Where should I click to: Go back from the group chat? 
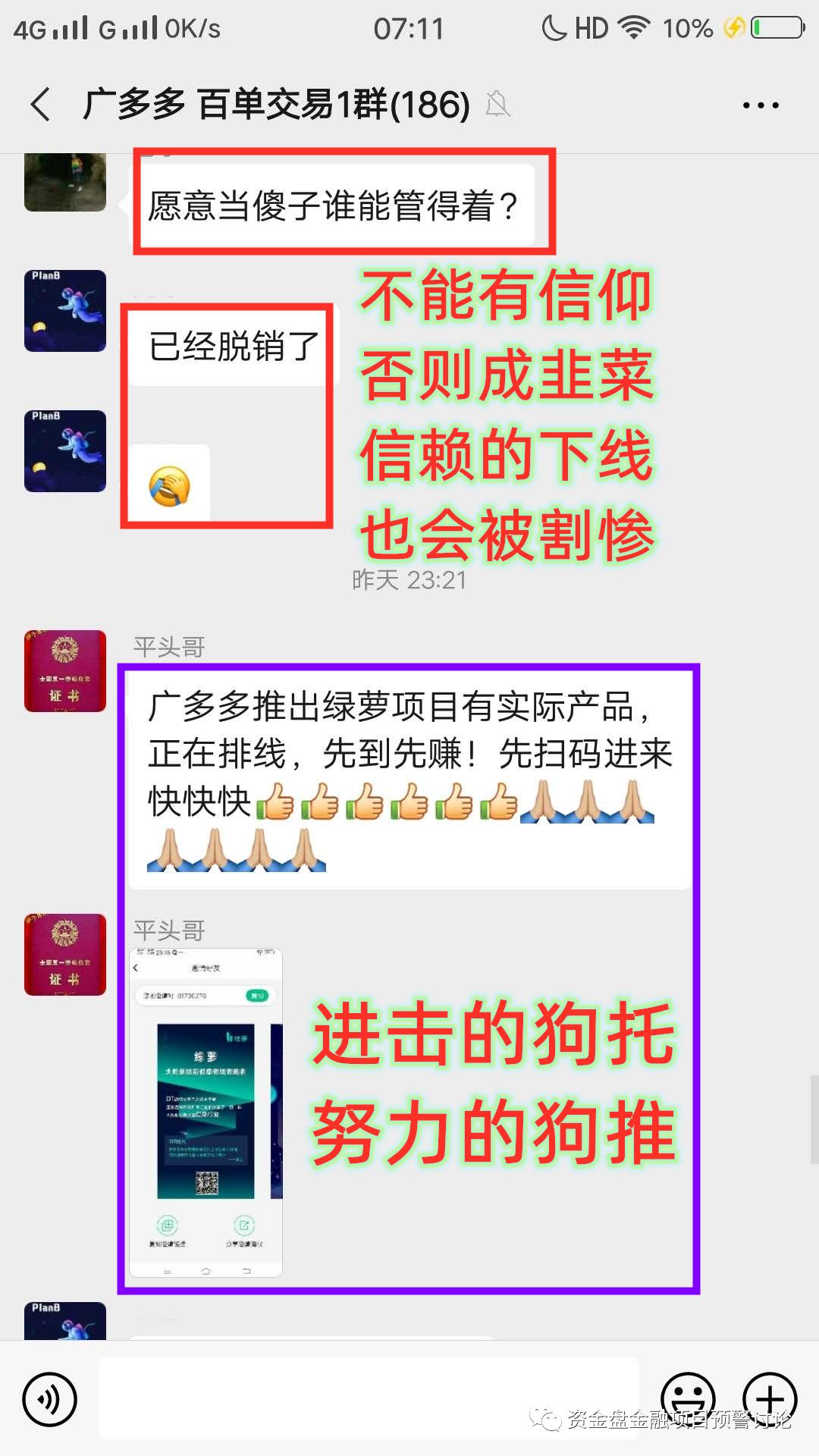pyautogui.click(x=41, y=105)
